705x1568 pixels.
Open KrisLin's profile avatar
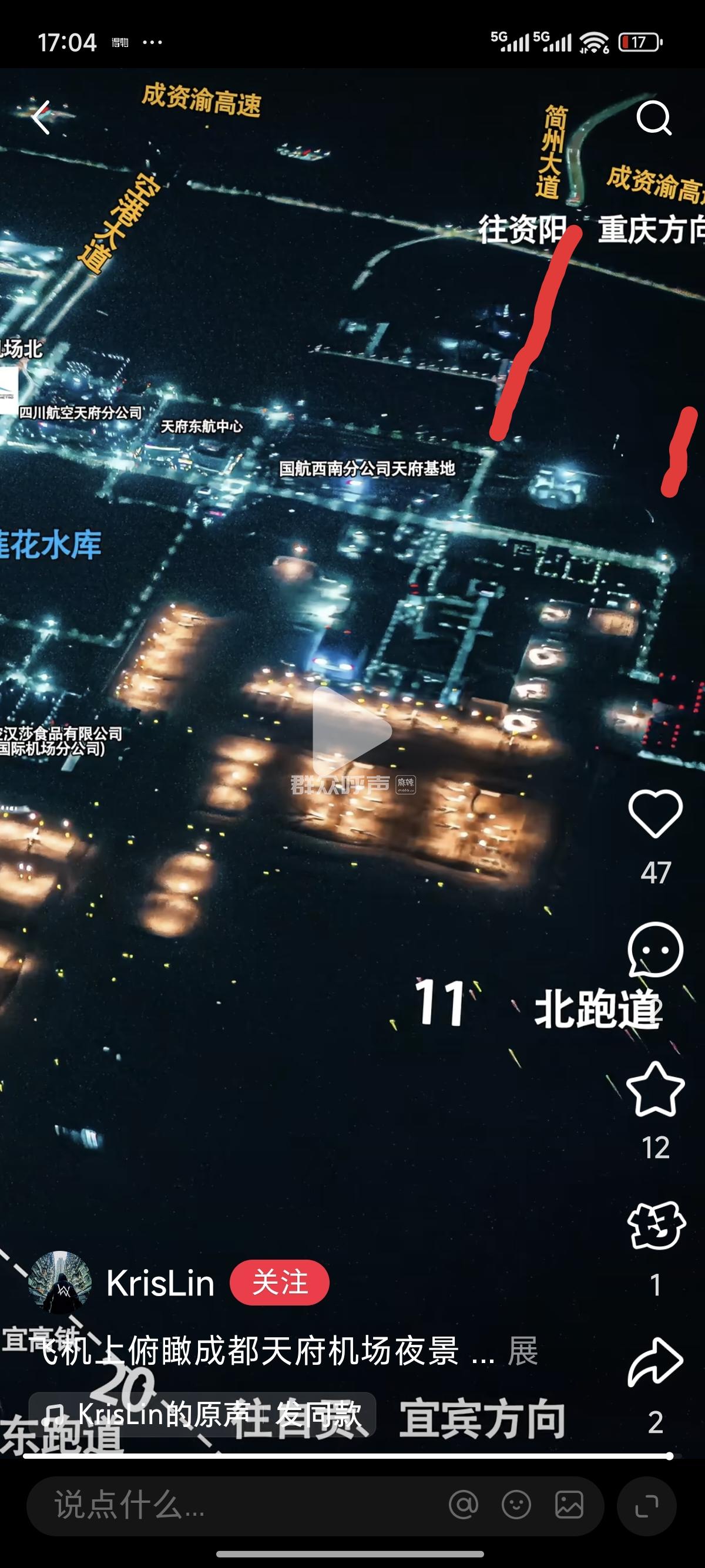(60, 1283)
